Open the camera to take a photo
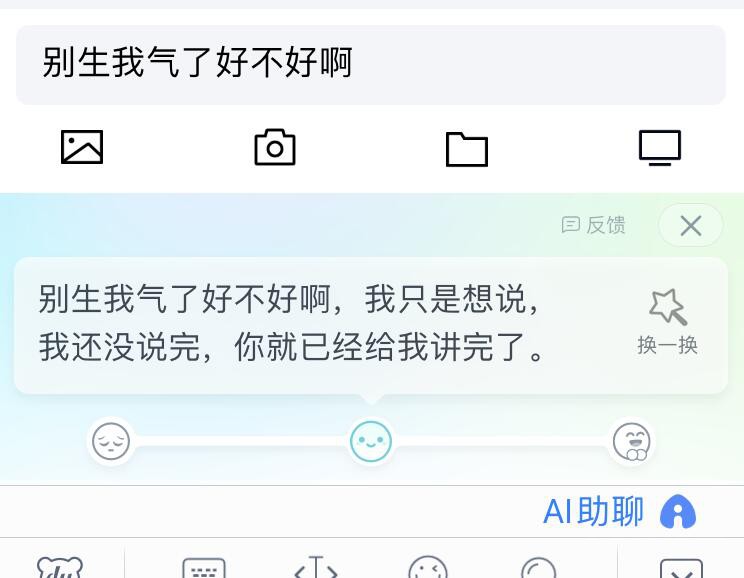 pos(275,147)
